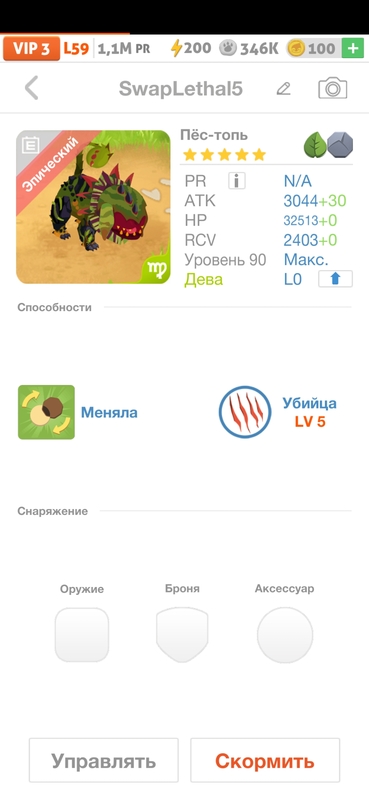The height and width of the screenshot is (800, 369).
Task: Upgrade L0 with the blue arrow button
Action: click(x=335, y=279)
